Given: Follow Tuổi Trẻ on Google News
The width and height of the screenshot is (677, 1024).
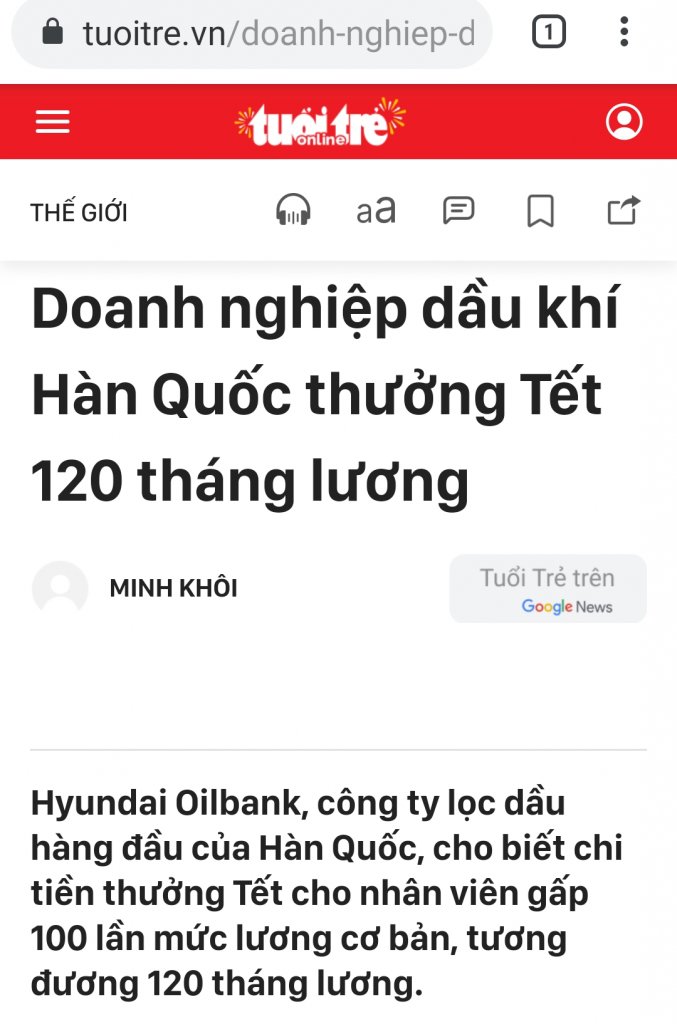Looking at the screenshot, I should [x=547, y=590].
